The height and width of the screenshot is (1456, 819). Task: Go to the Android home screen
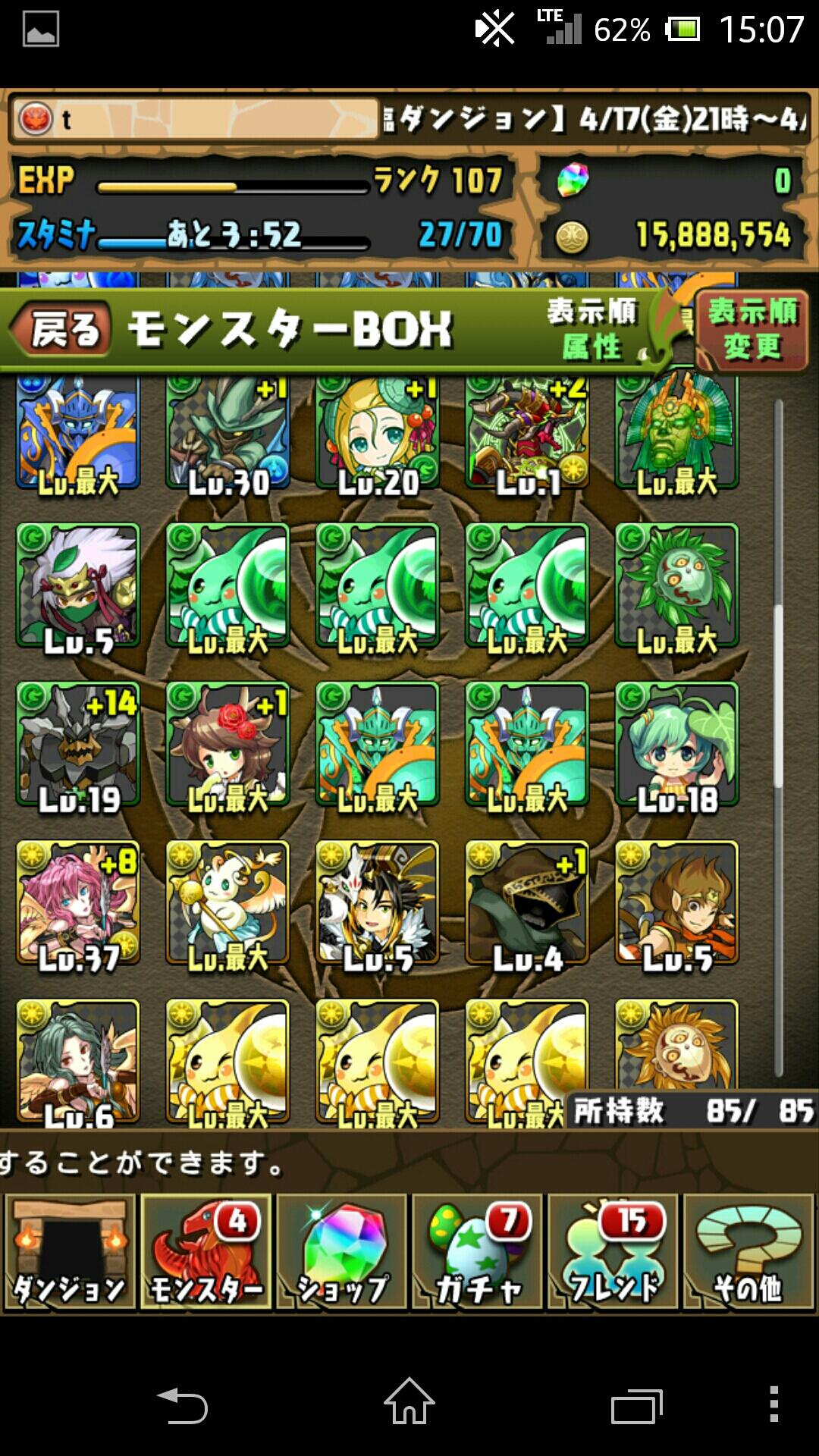409,1402
